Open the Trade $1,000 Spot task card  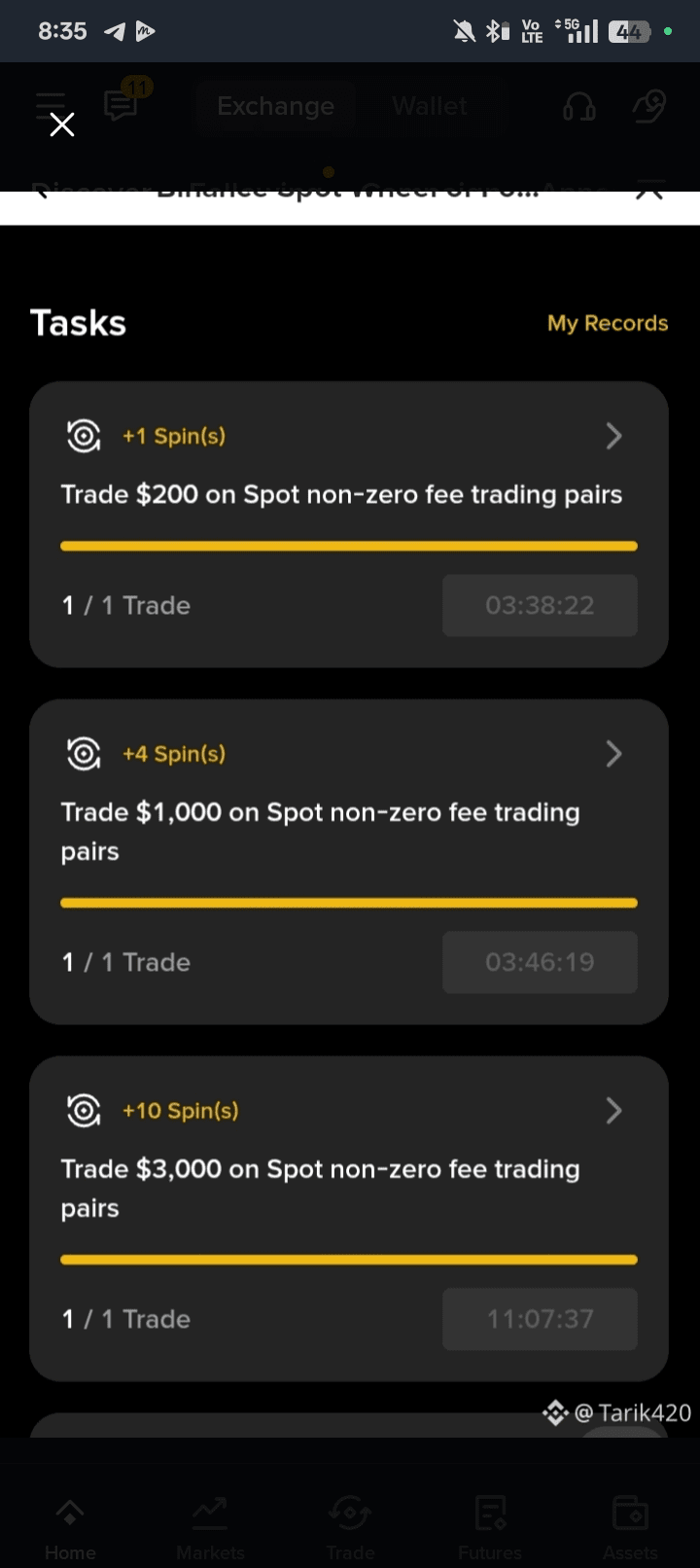point(612,754)
